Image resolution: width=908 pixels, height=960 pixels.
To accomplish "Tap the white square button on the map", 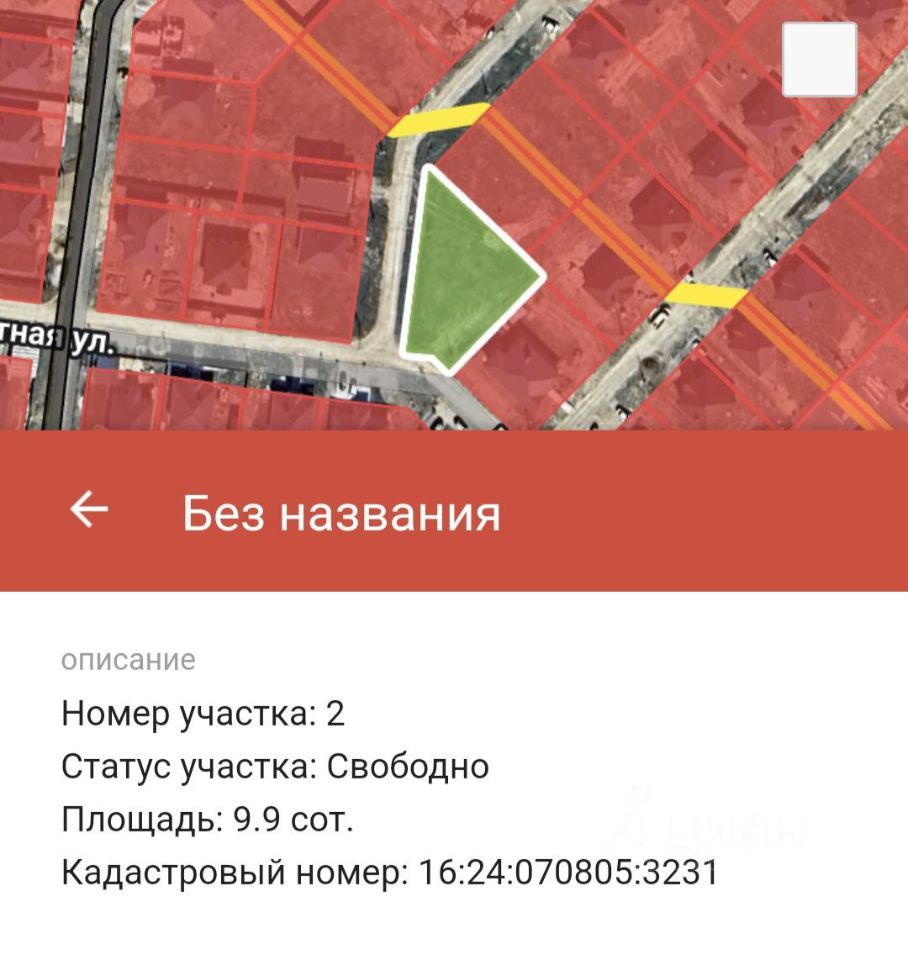I will (819, 60).
